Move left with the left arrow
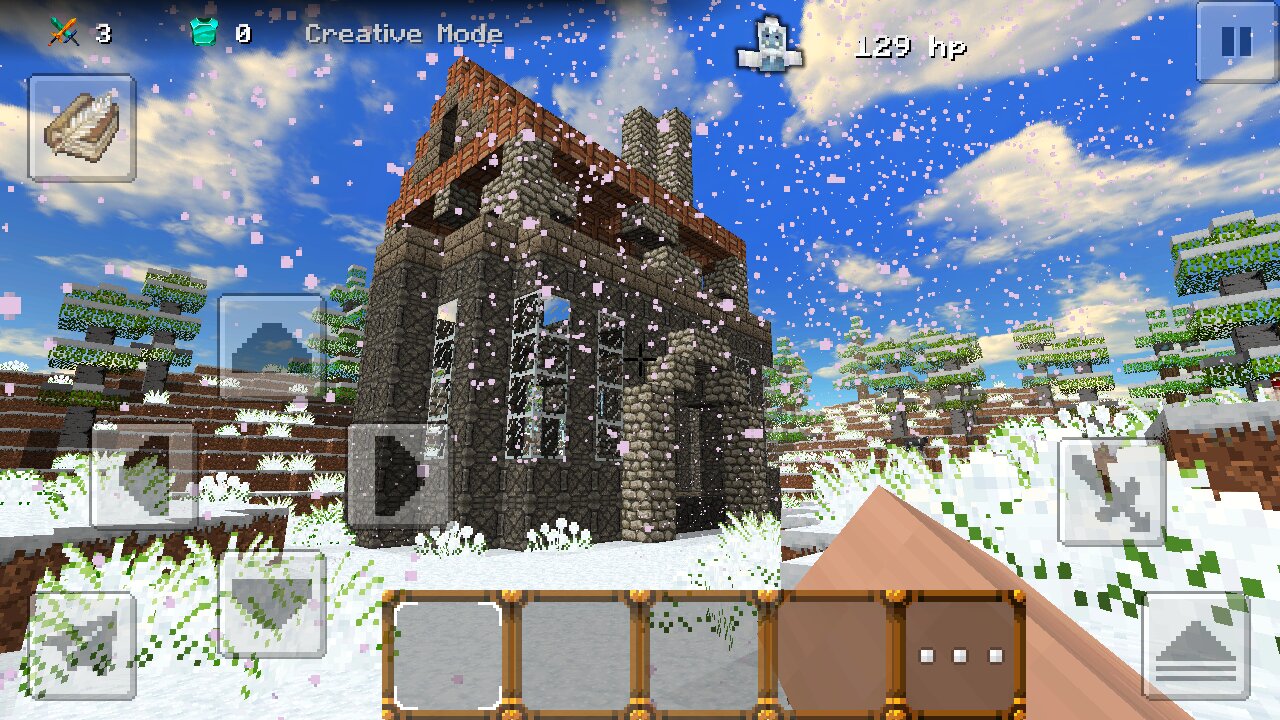Viewport: 1280px width, 720px height. 143,475
